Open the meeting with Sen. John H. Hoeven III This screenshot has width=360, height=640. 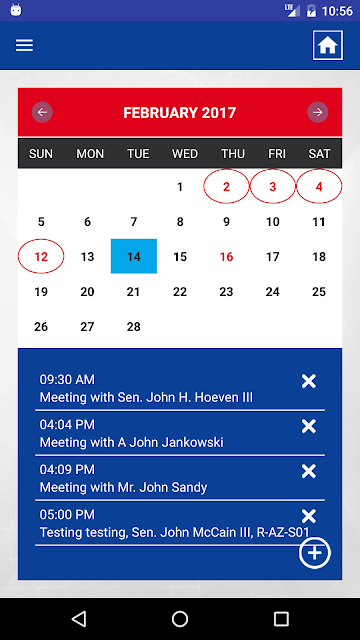click(x=180, y=388)
